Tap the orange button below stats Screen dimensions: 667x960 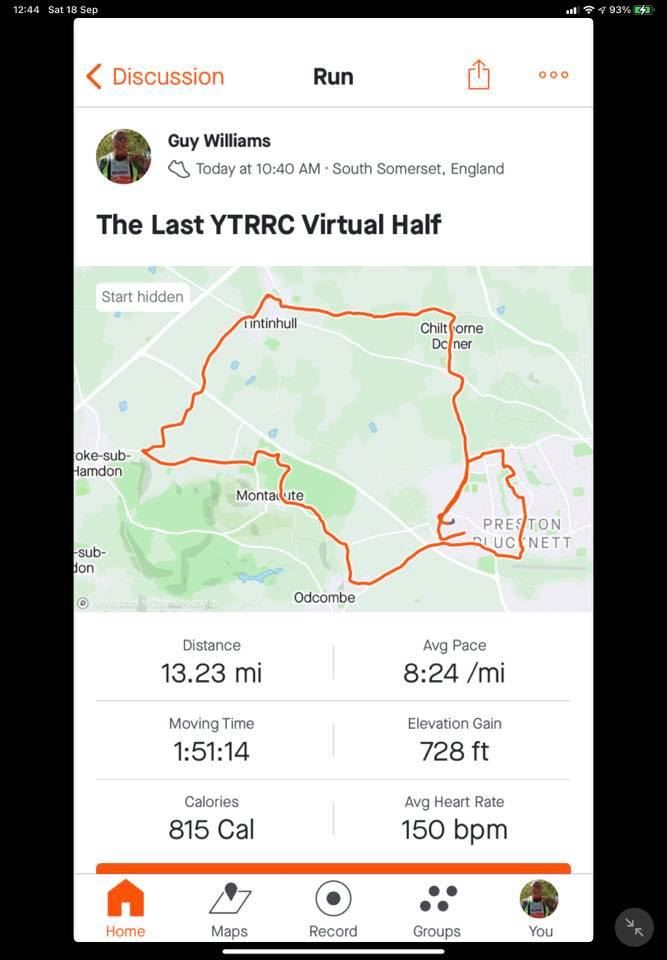(333, 868)
